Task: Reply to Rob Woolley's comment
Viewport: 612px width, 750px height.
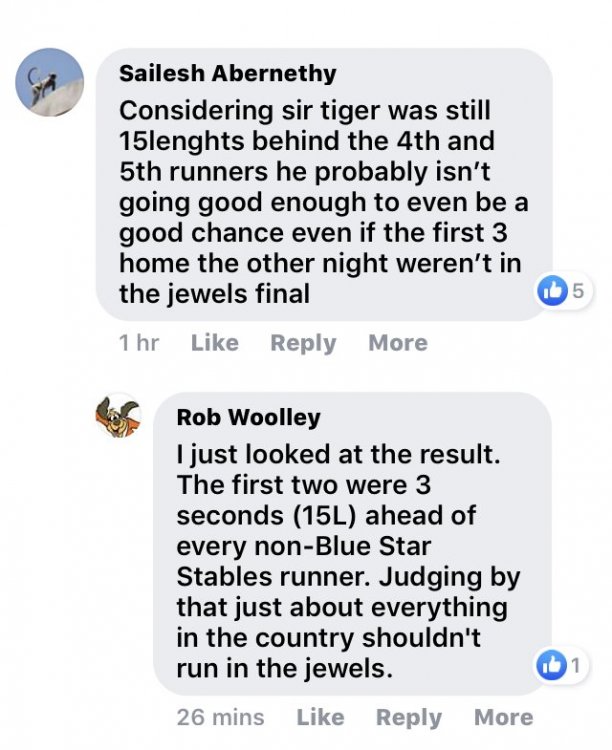Action: 409,717
